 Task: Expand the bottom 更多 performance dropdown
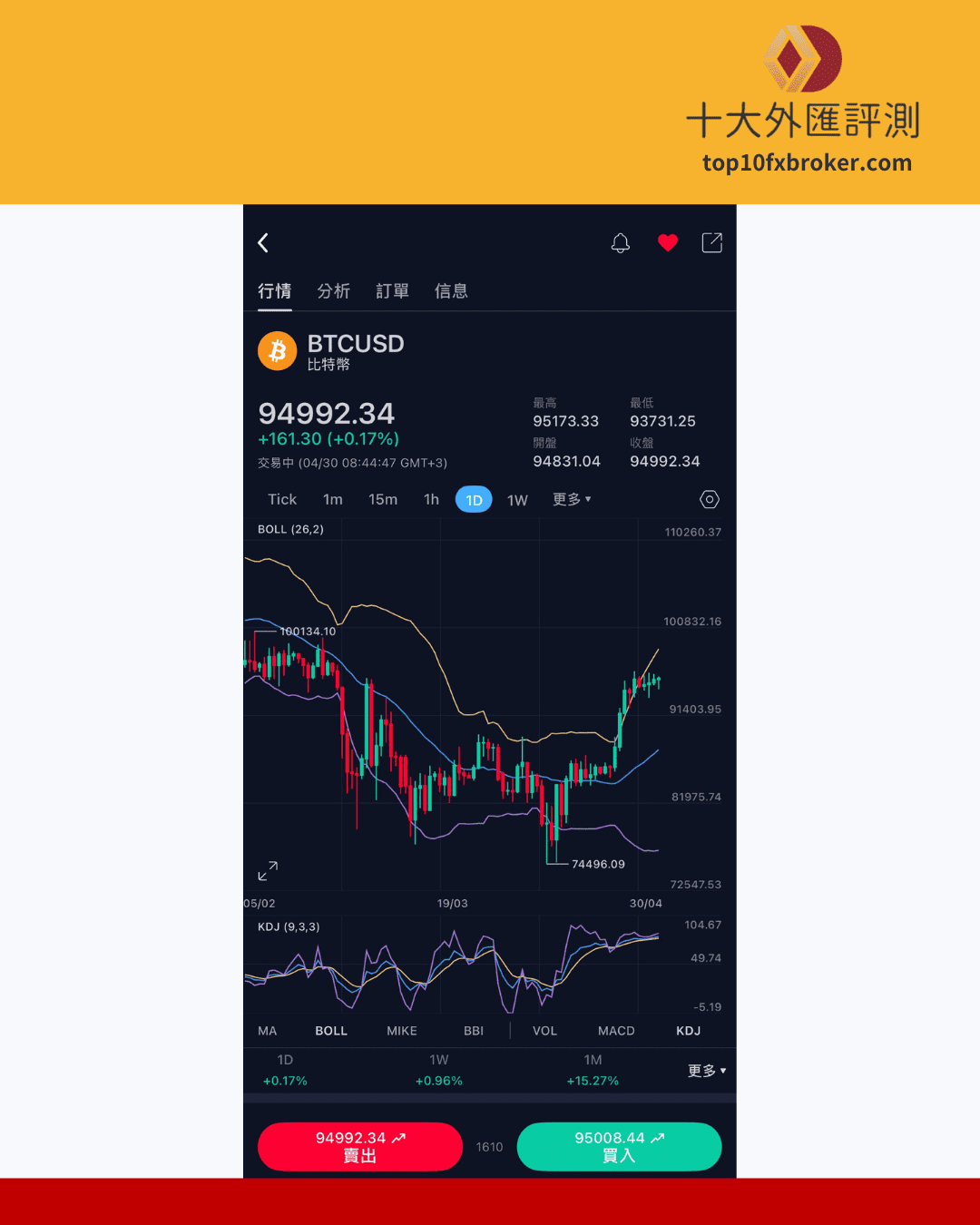pos(706,1071)
